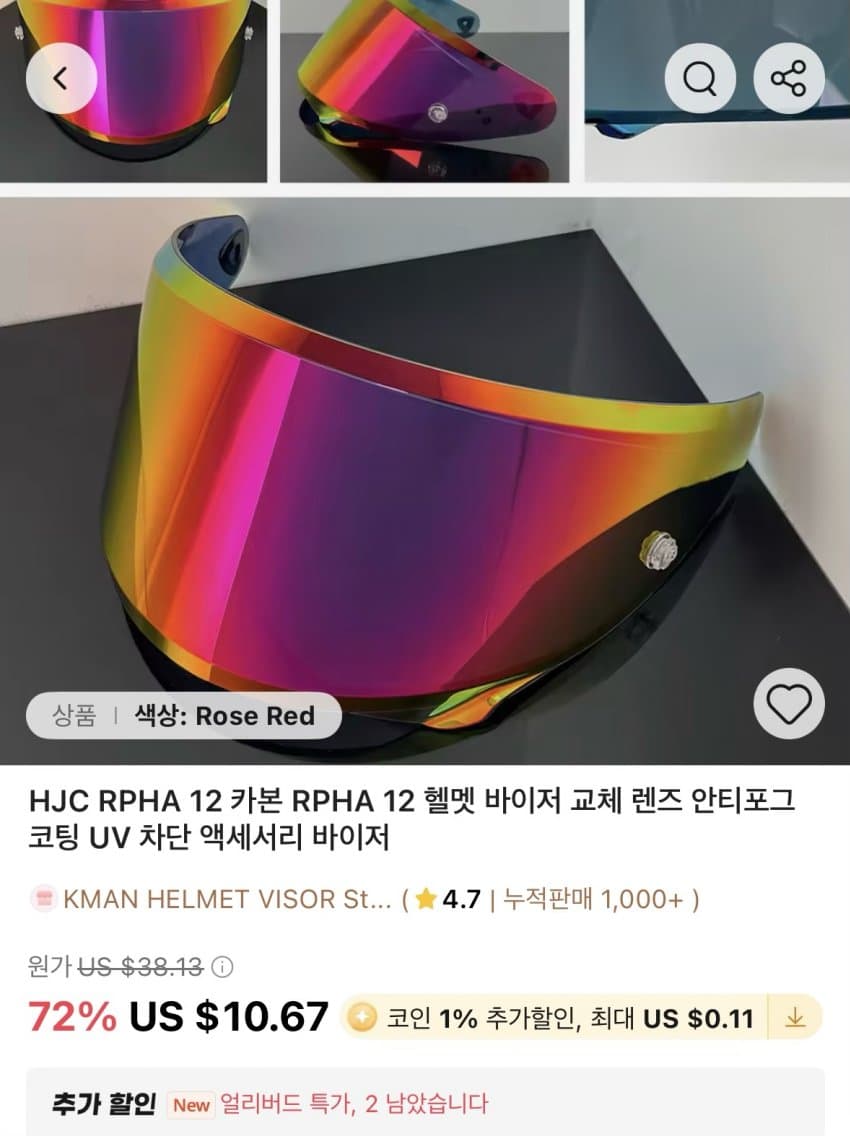This screenshot has width=850, height=1136.
Task: Go back using the back arrow
Action: point(61,78)
